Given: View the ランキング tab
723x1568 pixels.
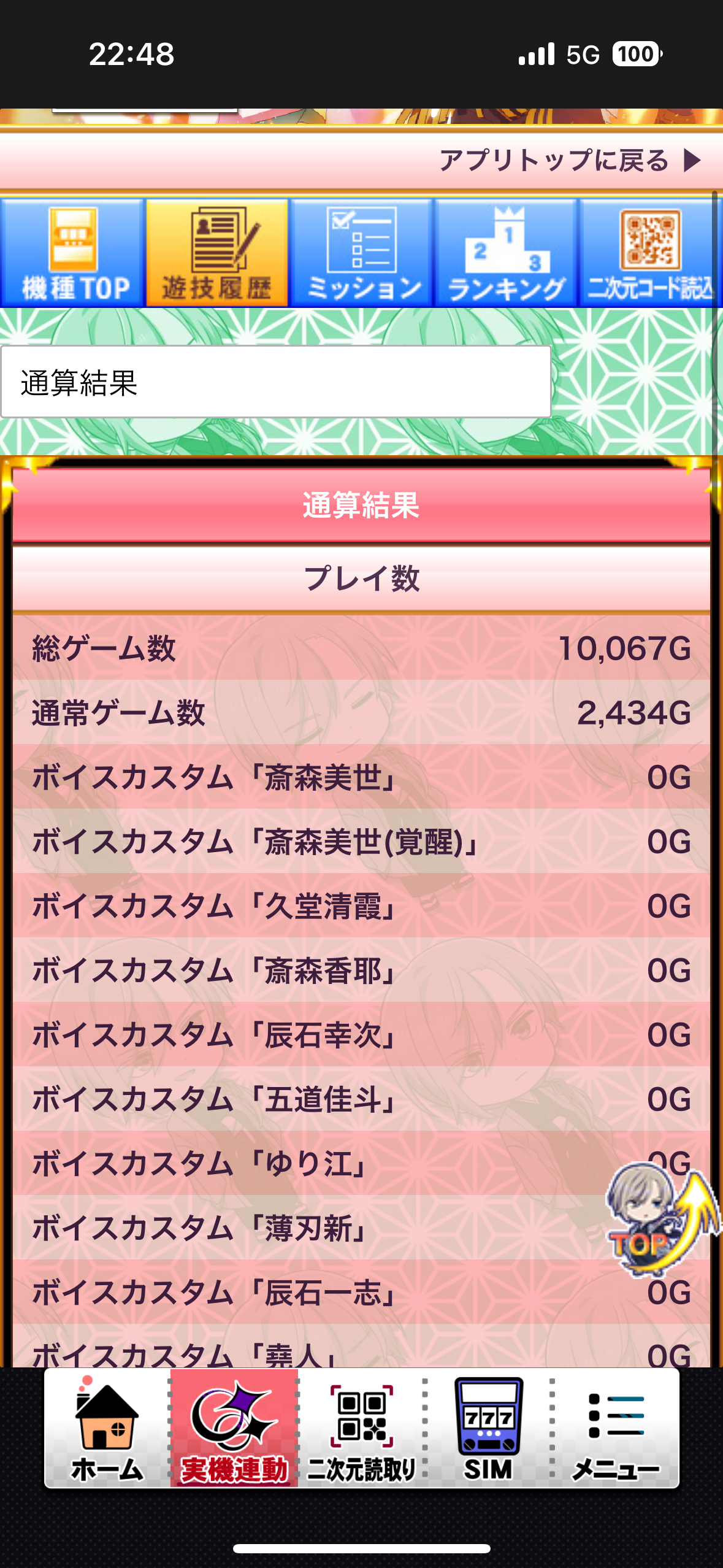Looking at the screenshot, I should 506,253.
